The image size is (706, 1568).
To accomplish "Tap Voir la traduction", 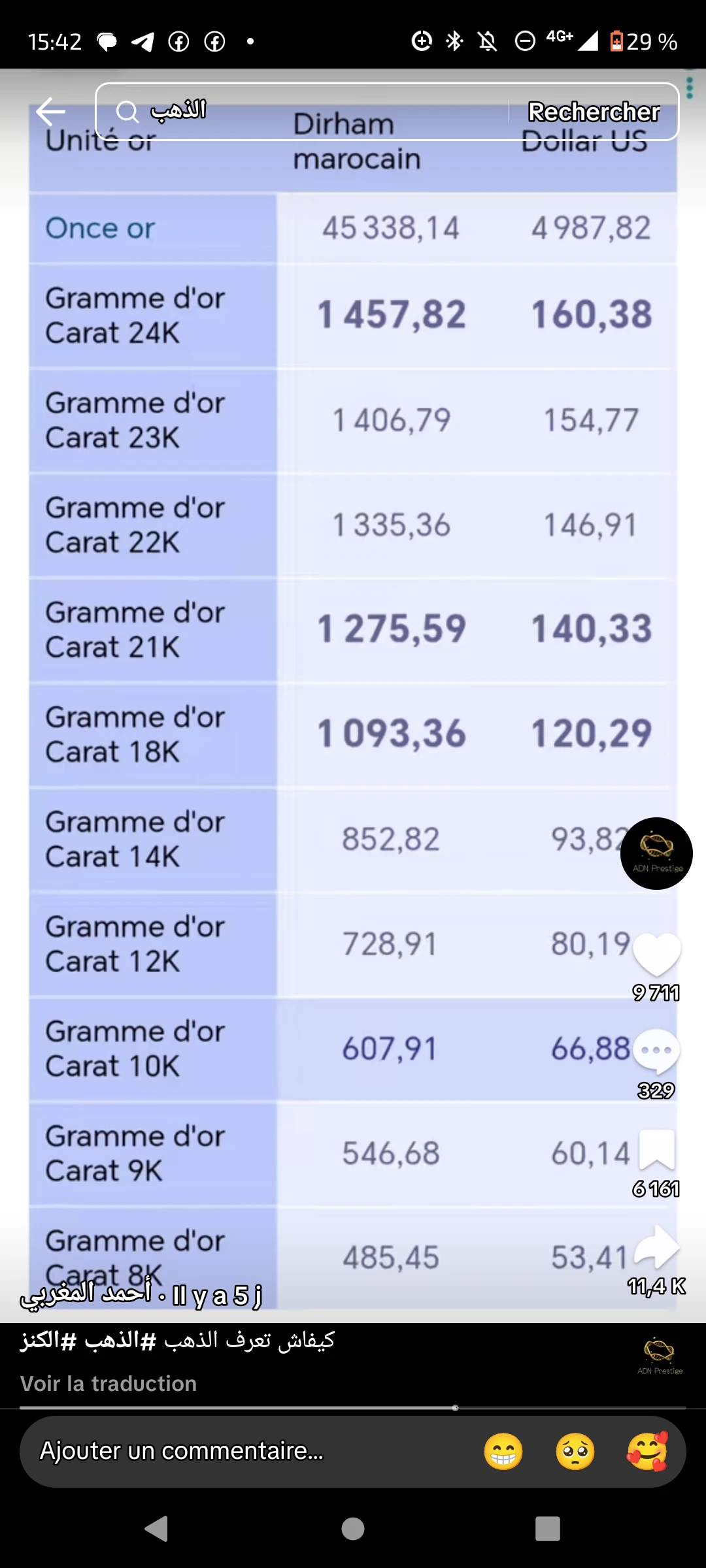I will point(109,1383).
